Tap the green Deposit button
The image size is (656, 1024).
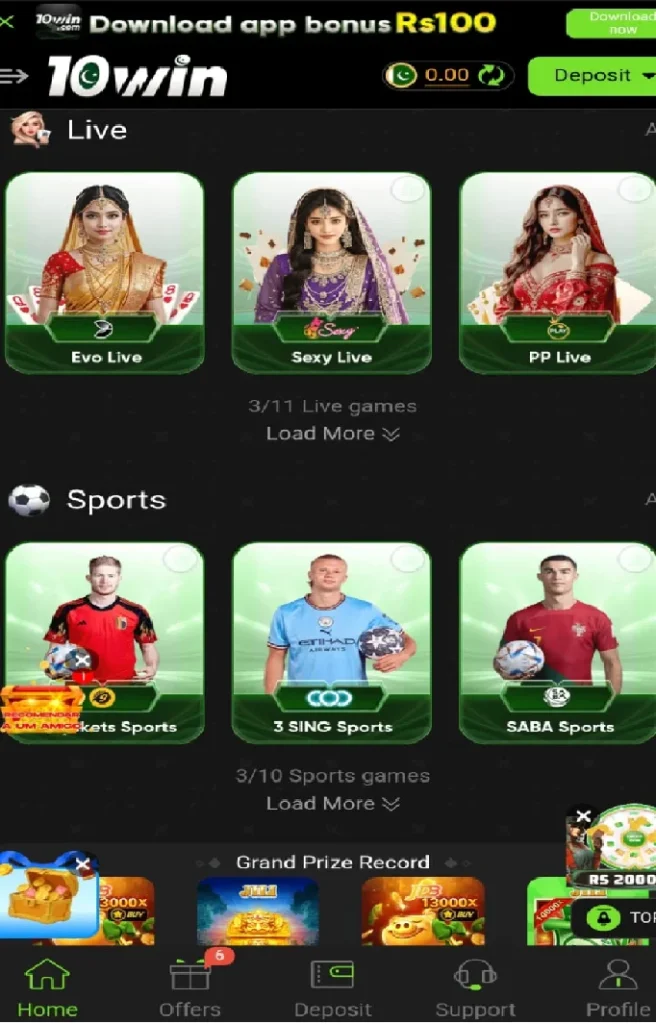click(x=591, y=76)
